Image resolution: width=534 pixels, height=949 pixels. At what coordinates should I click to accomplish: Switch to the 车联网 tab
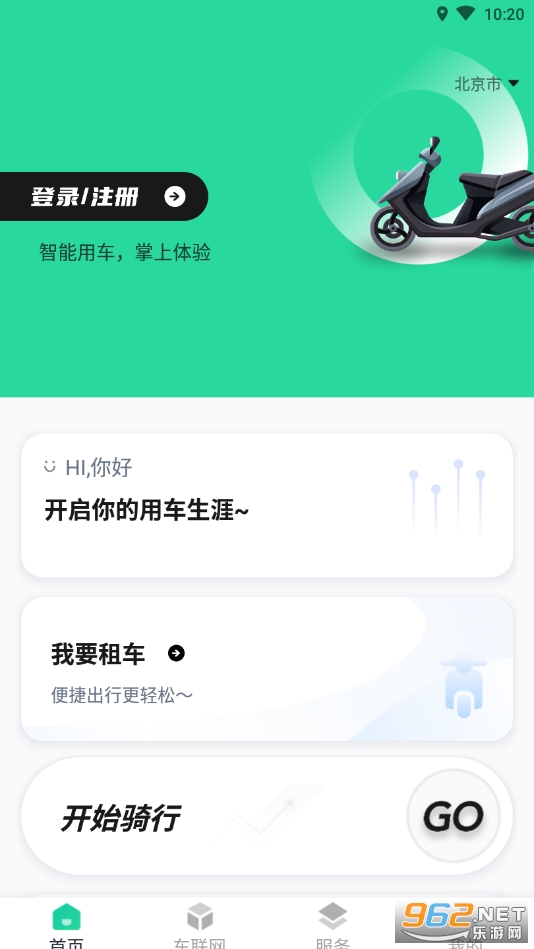(x=200, y=925)
